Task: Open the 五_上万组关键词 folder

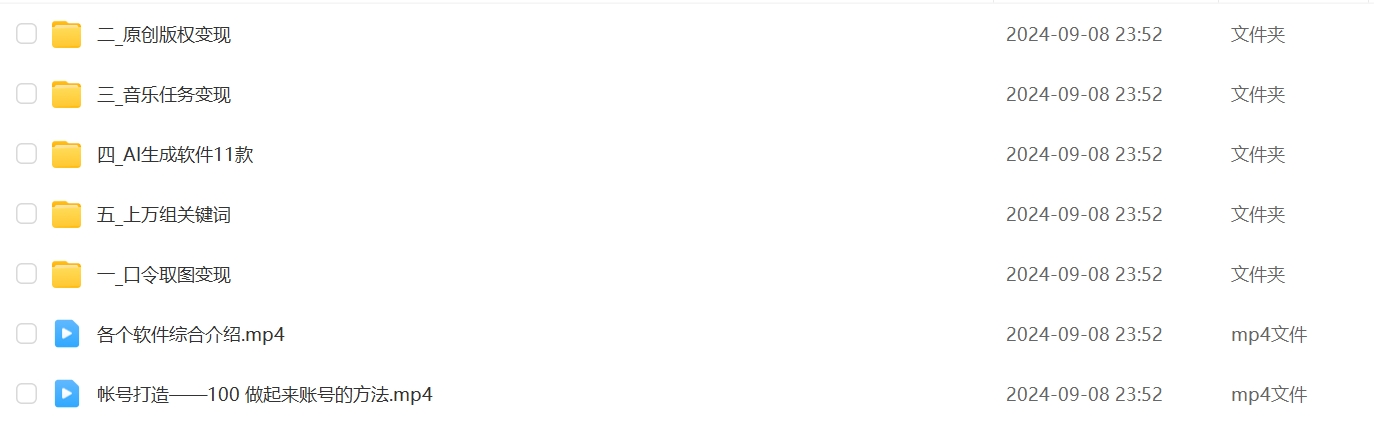Action: coord(164,215)
